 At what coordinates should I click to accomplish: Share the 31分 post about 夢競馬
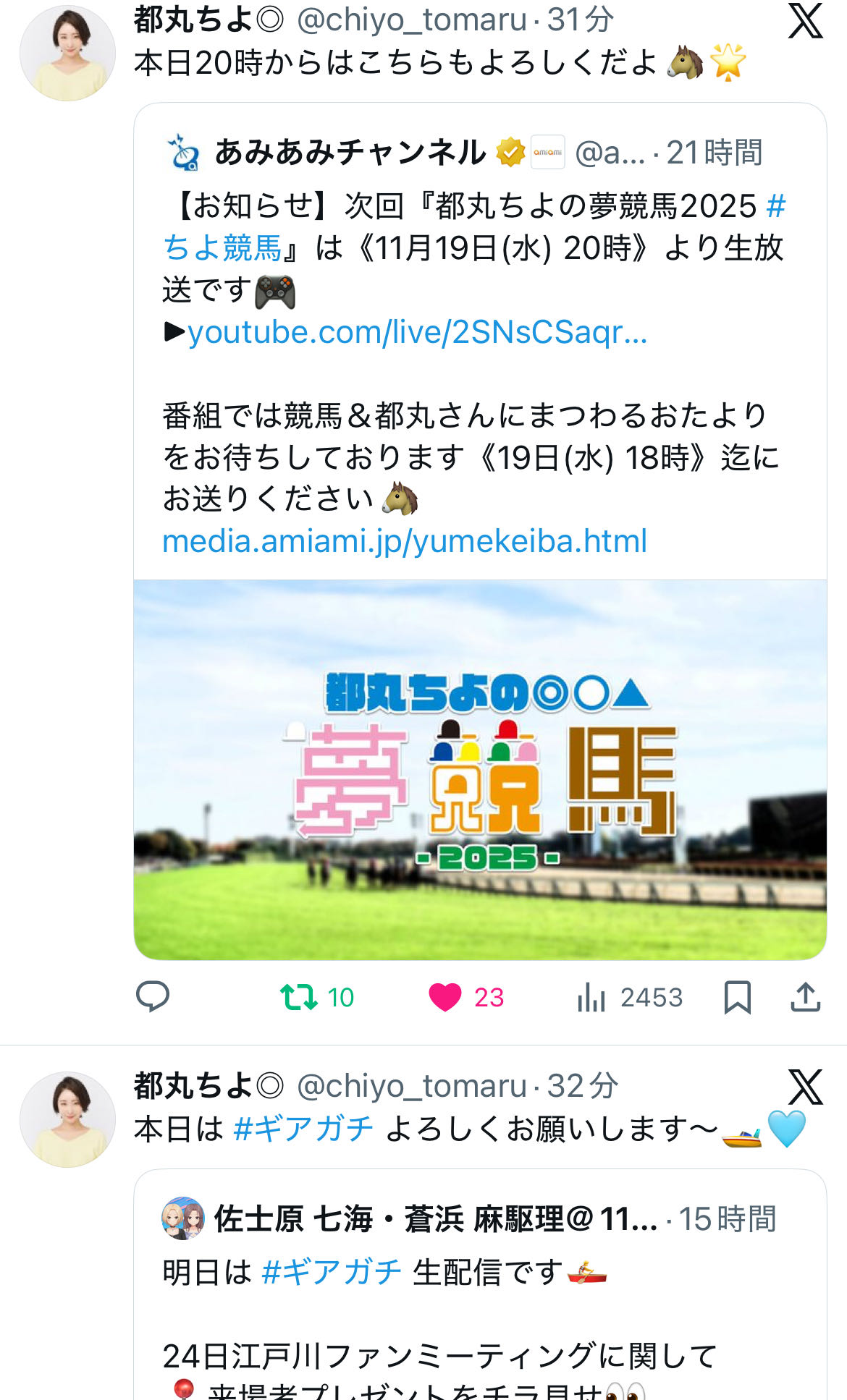(x=805, y=997)
